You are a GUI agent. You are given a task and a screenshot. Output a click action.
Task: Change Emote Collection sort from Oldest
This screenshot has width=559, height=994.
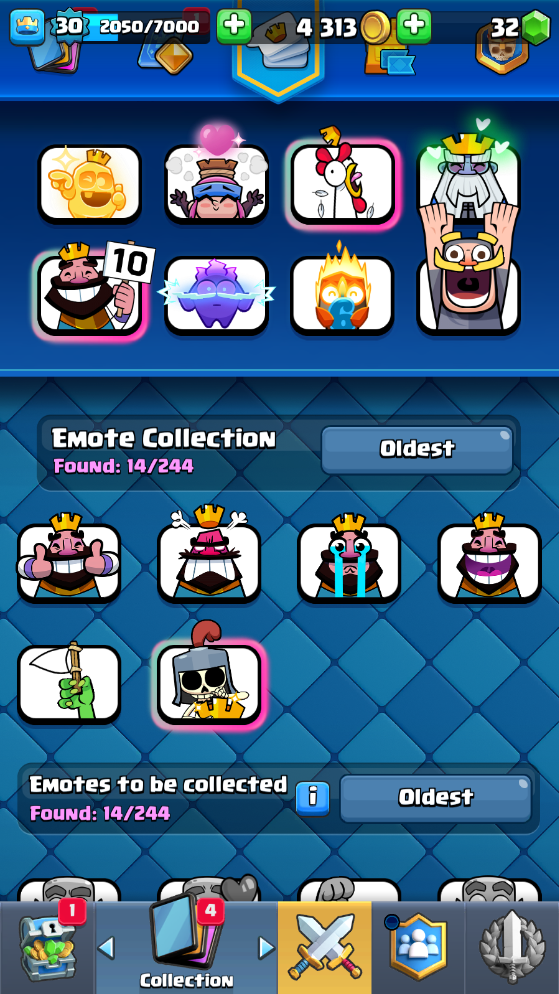417,449
